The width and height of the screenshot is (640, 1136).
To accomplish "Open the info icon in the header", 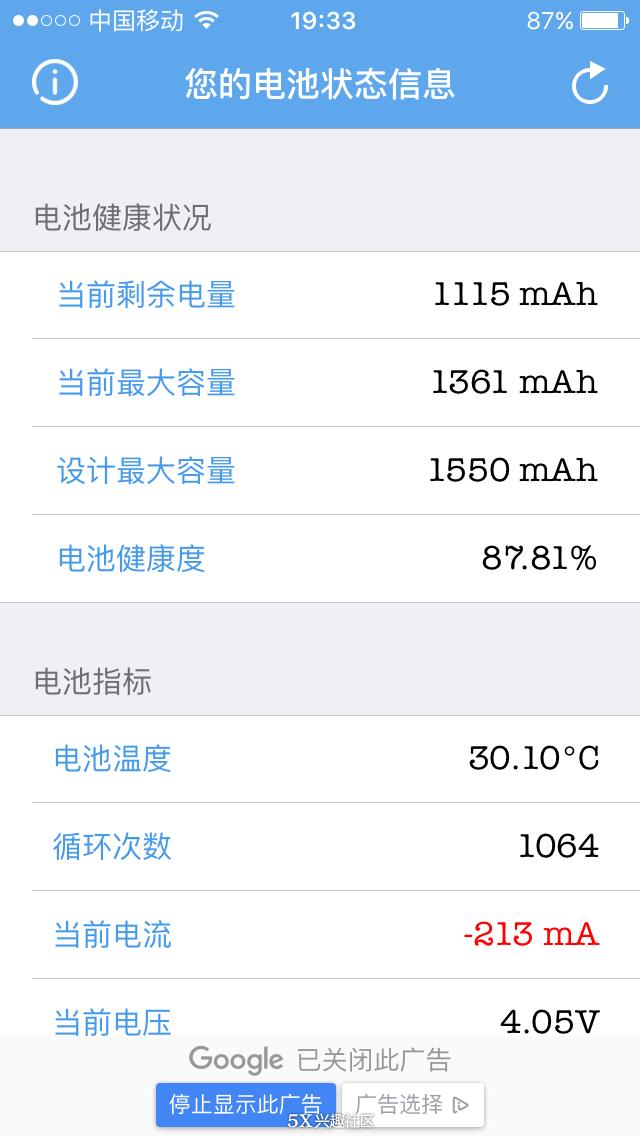I will (54, 83).
